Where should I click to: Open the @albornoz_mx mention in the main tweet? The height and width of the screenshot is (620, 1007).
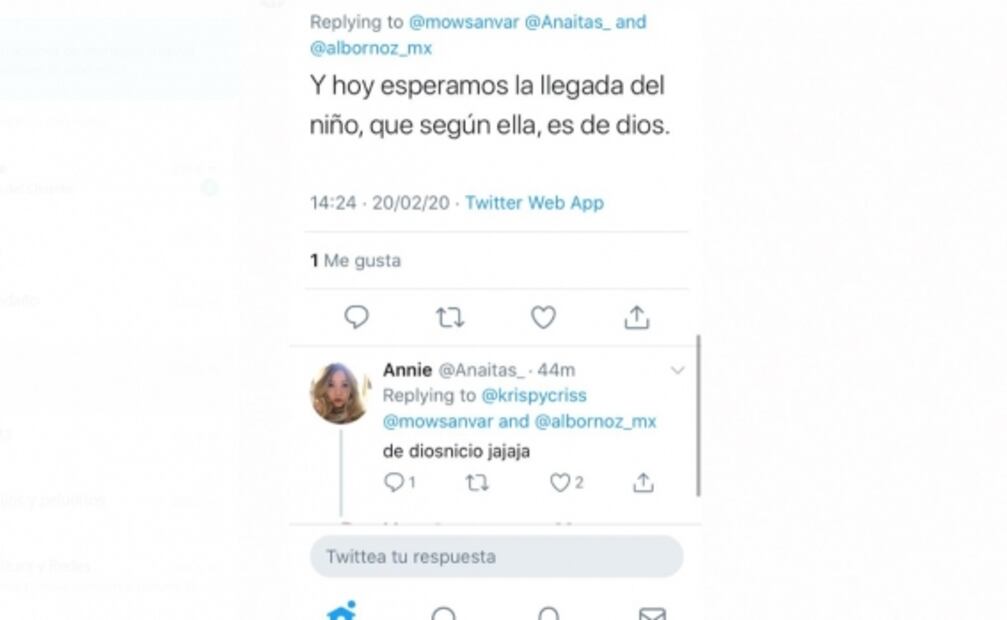(371, 47)
